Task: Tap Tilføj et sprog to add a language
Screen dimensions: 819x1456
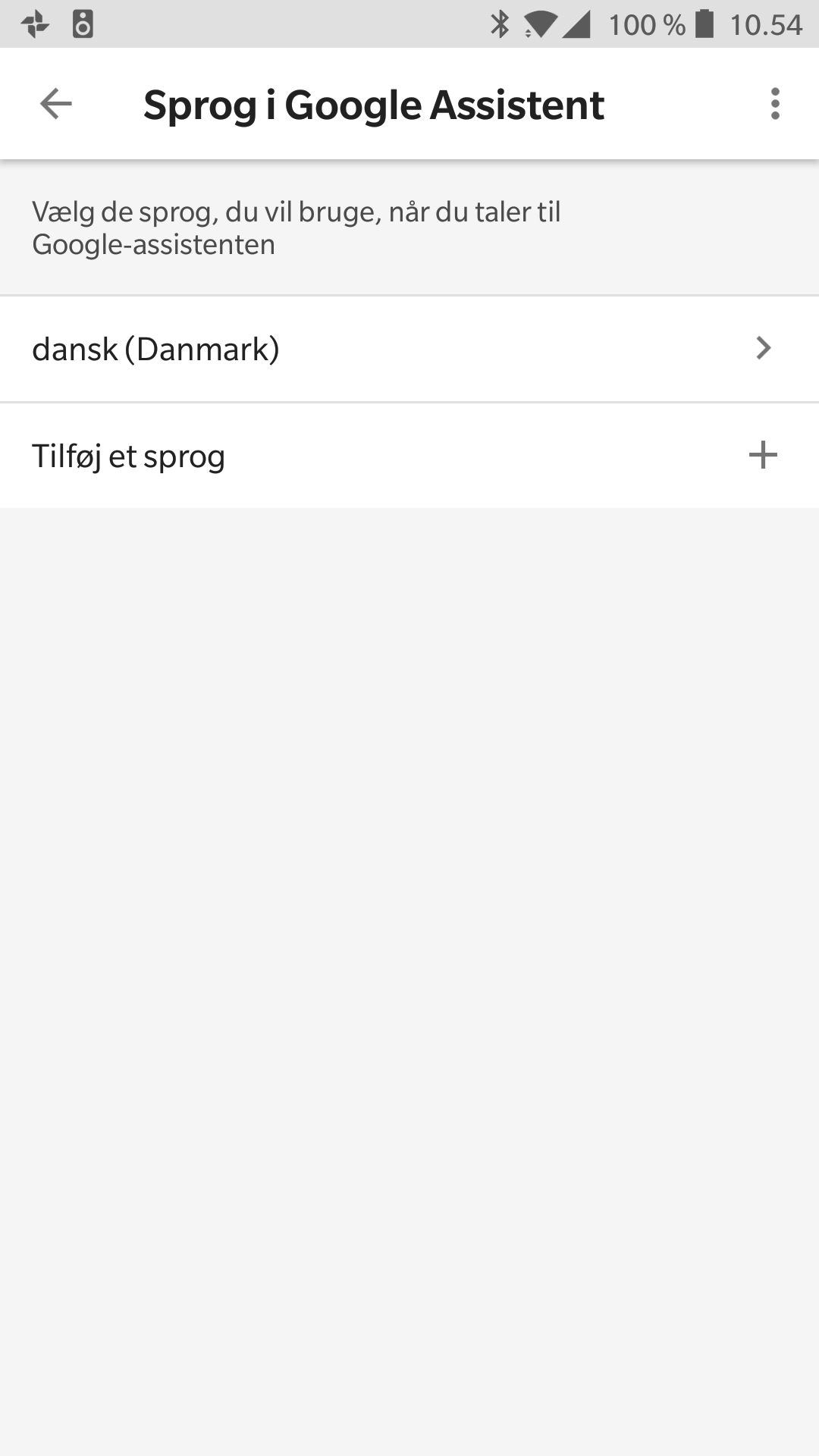Action: 409,456
